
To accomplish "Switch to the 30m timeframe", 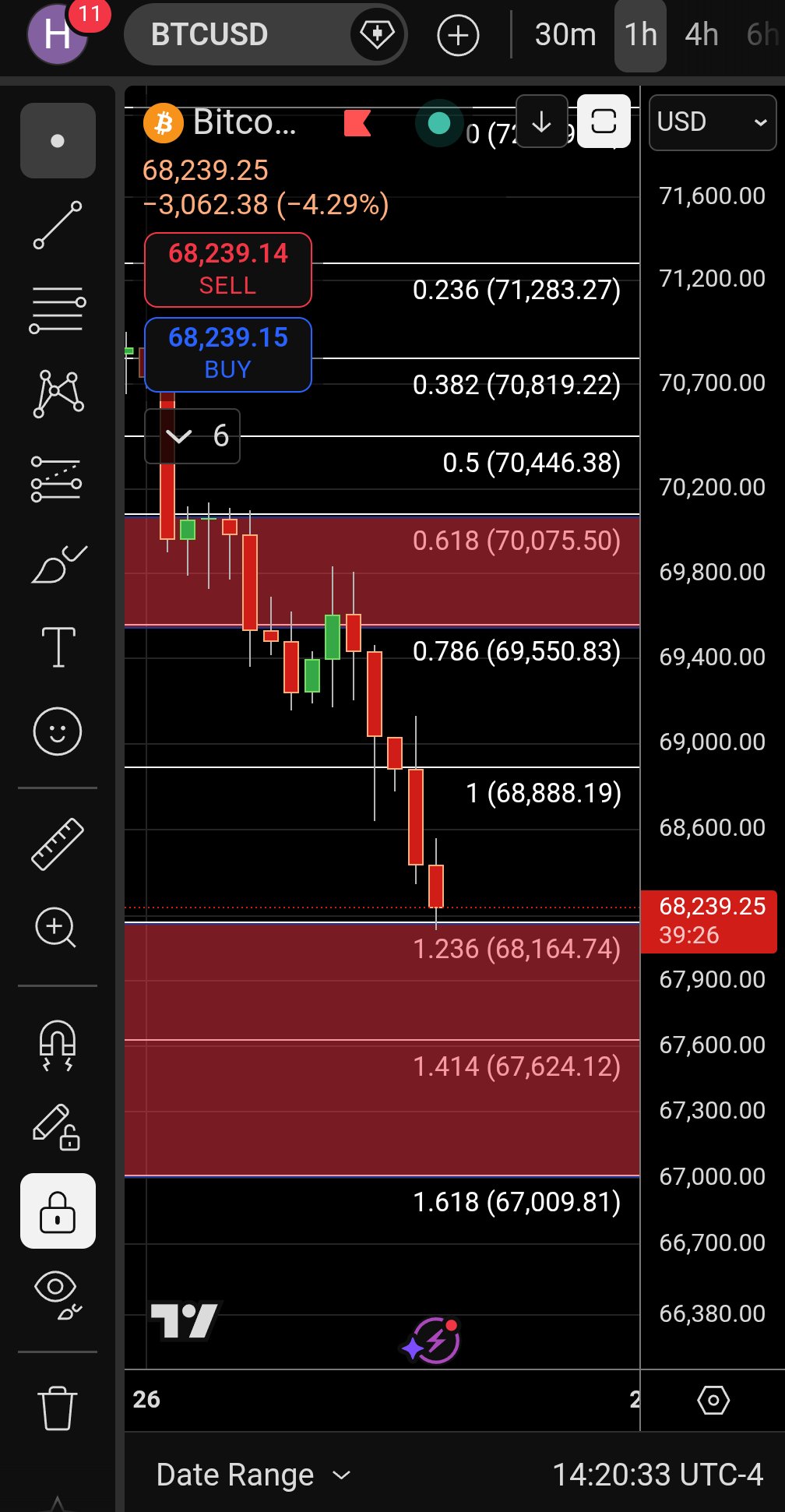I will pyautogui.click(x=565, y=35).
